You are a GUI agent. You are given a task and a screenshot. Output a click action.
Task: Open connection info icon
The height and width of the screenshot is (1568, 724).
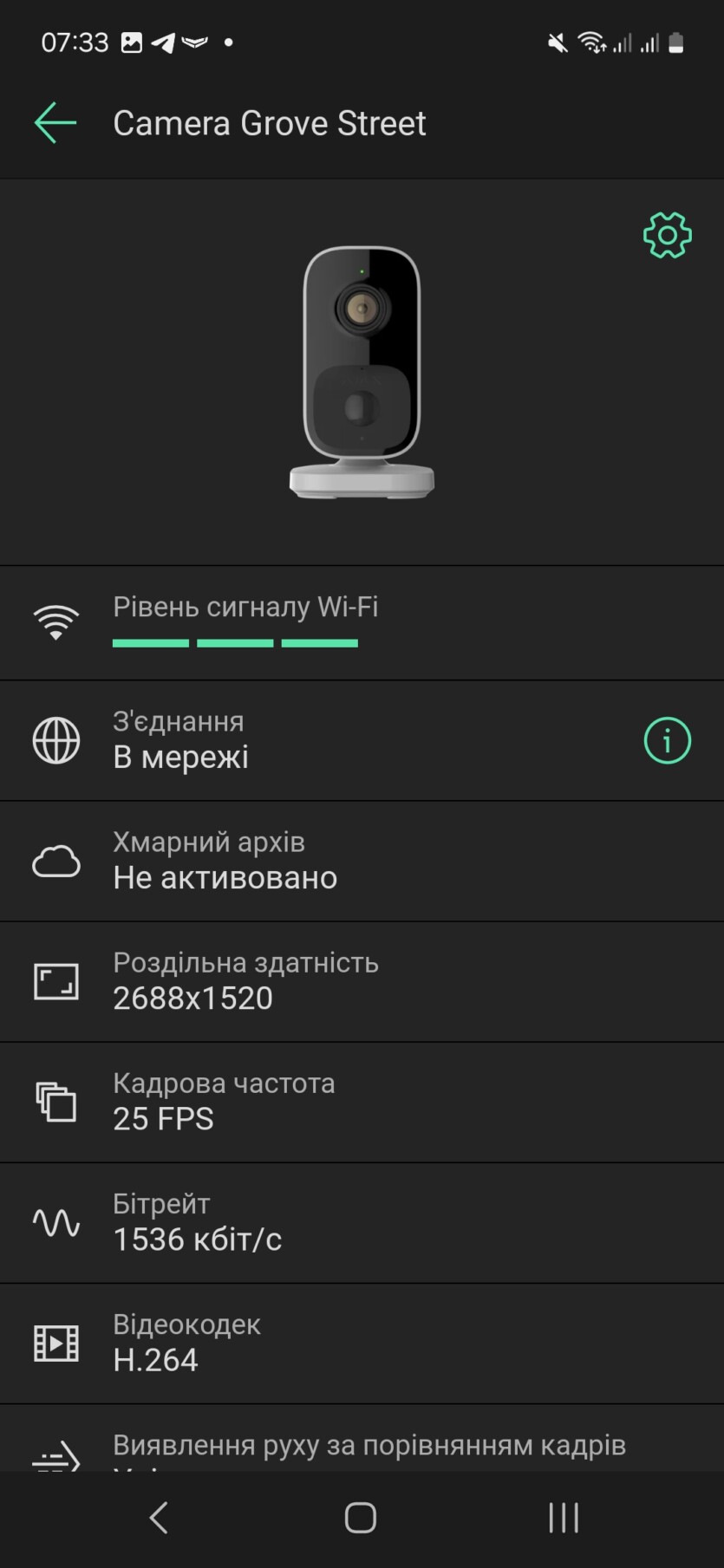[x=667, y=740]
